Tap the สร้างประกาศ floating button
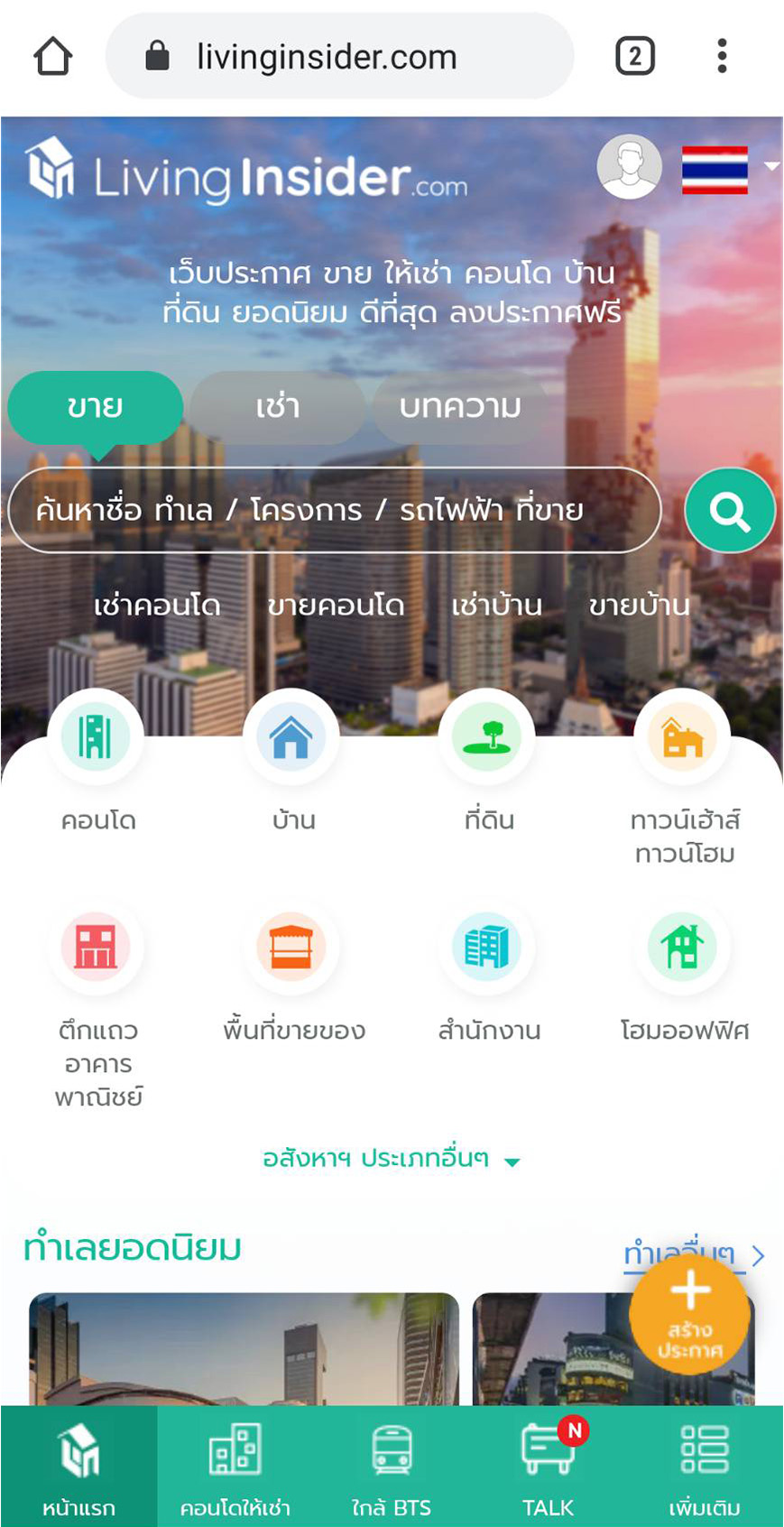Image resolution: width=784 pixels, height=1527 pixels. (x=690, y=1315)
